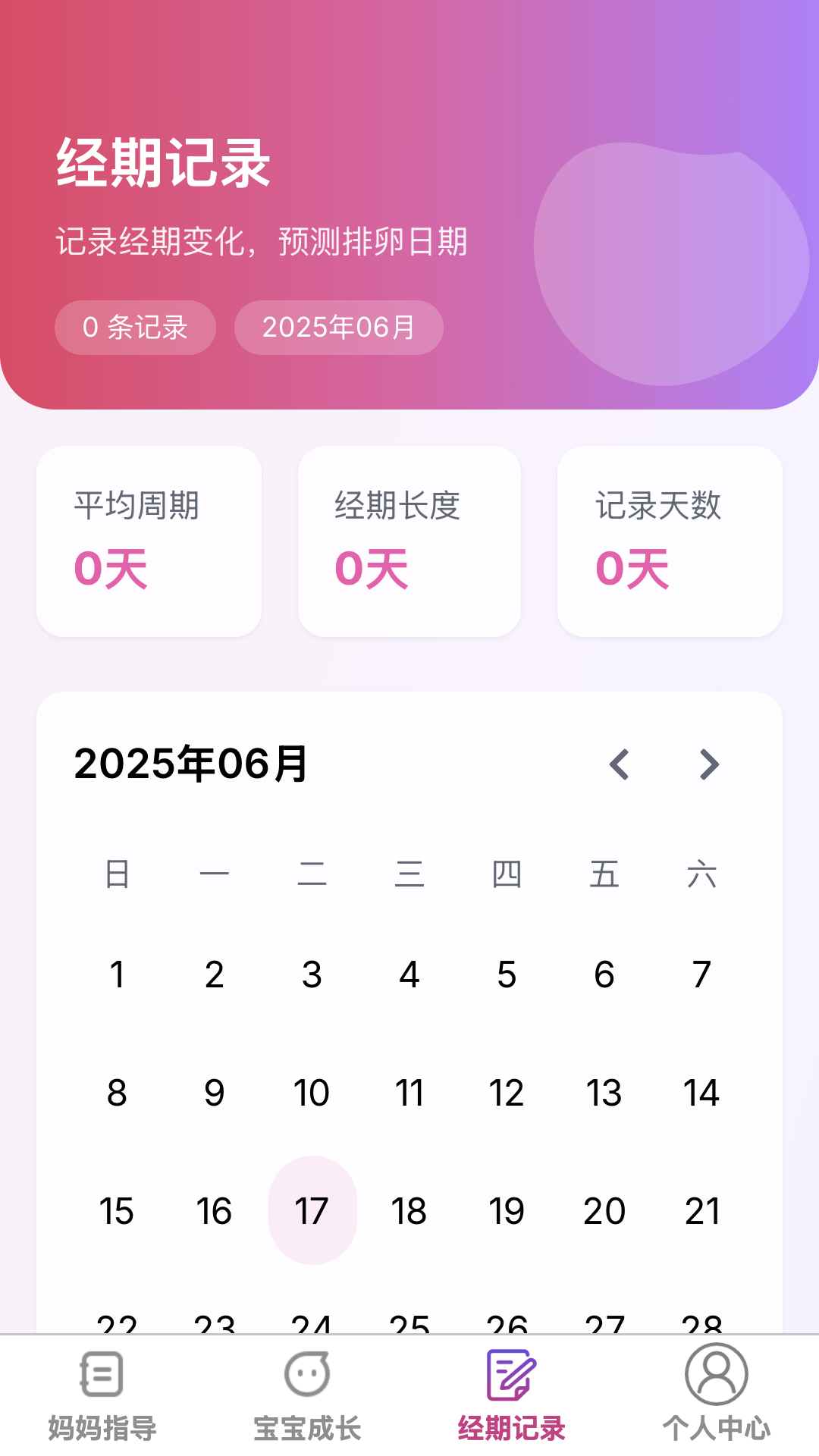Select the 日 weekday column header
Screen dimensions: 819x1456
click(x=117, y=875)
